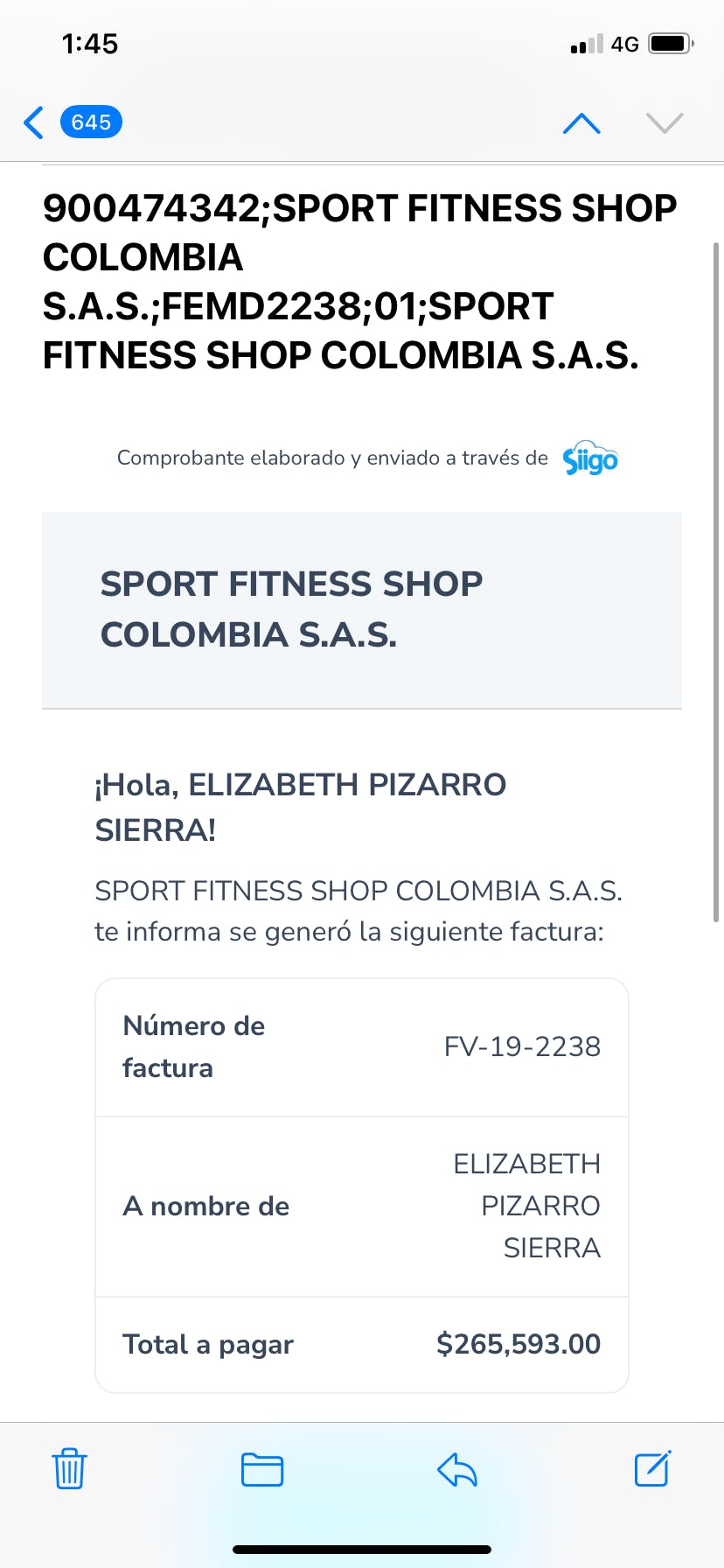
Task: Reply to this email
Action: tap(457, 1469)
